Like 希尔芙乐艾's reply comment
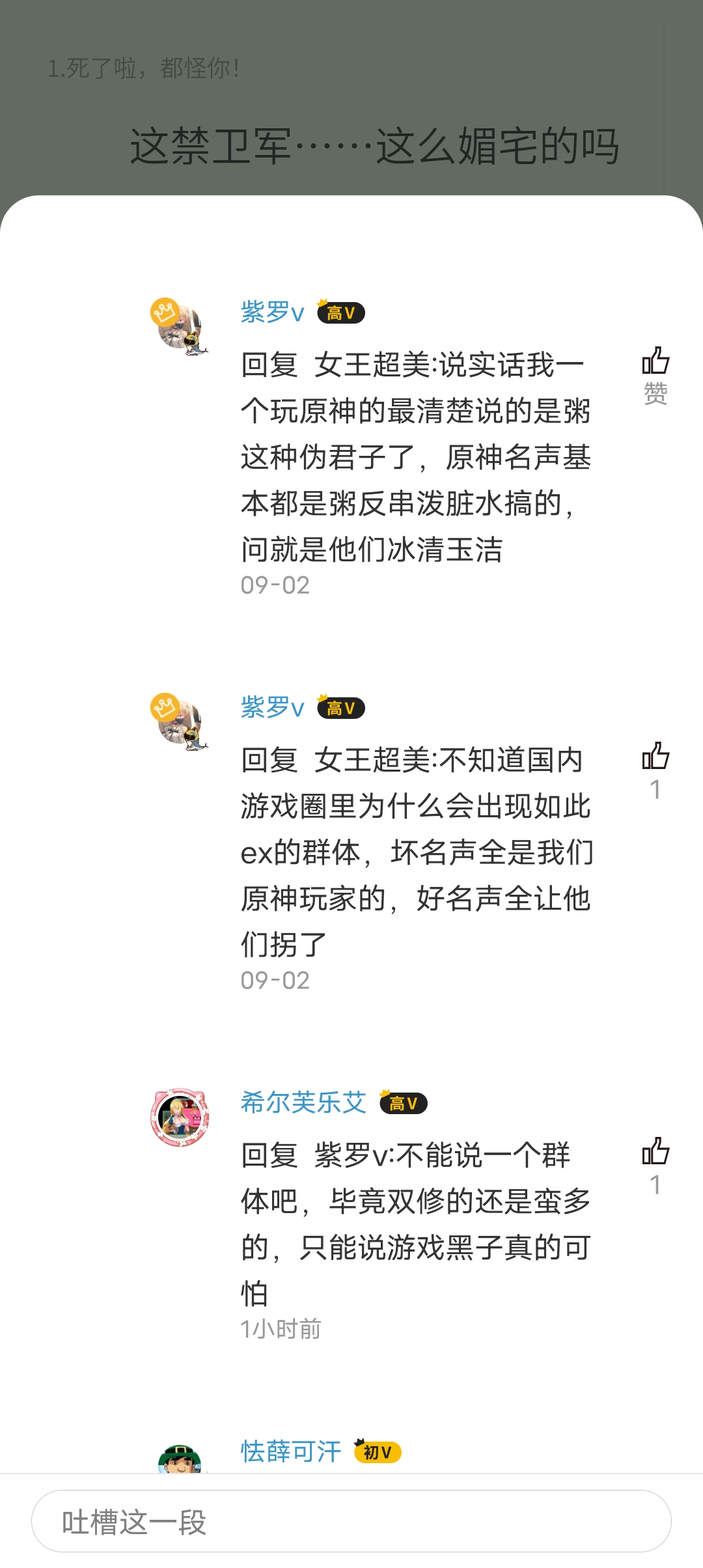Image resolution: width=703 pixels, height=1568 pixels. pyautogui.click(x=655, y=1152)
